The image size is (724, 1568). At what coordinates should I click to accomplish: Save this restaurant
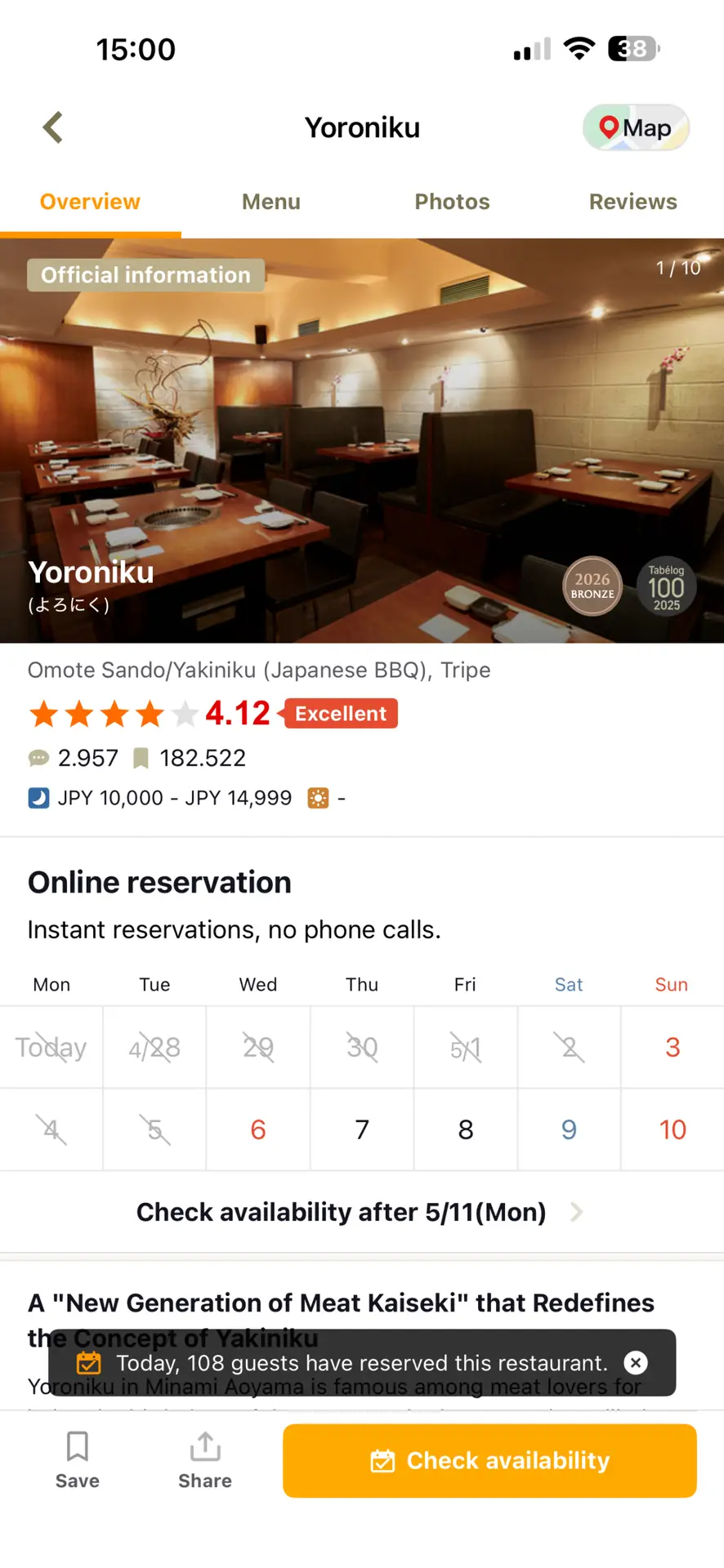78,1460
